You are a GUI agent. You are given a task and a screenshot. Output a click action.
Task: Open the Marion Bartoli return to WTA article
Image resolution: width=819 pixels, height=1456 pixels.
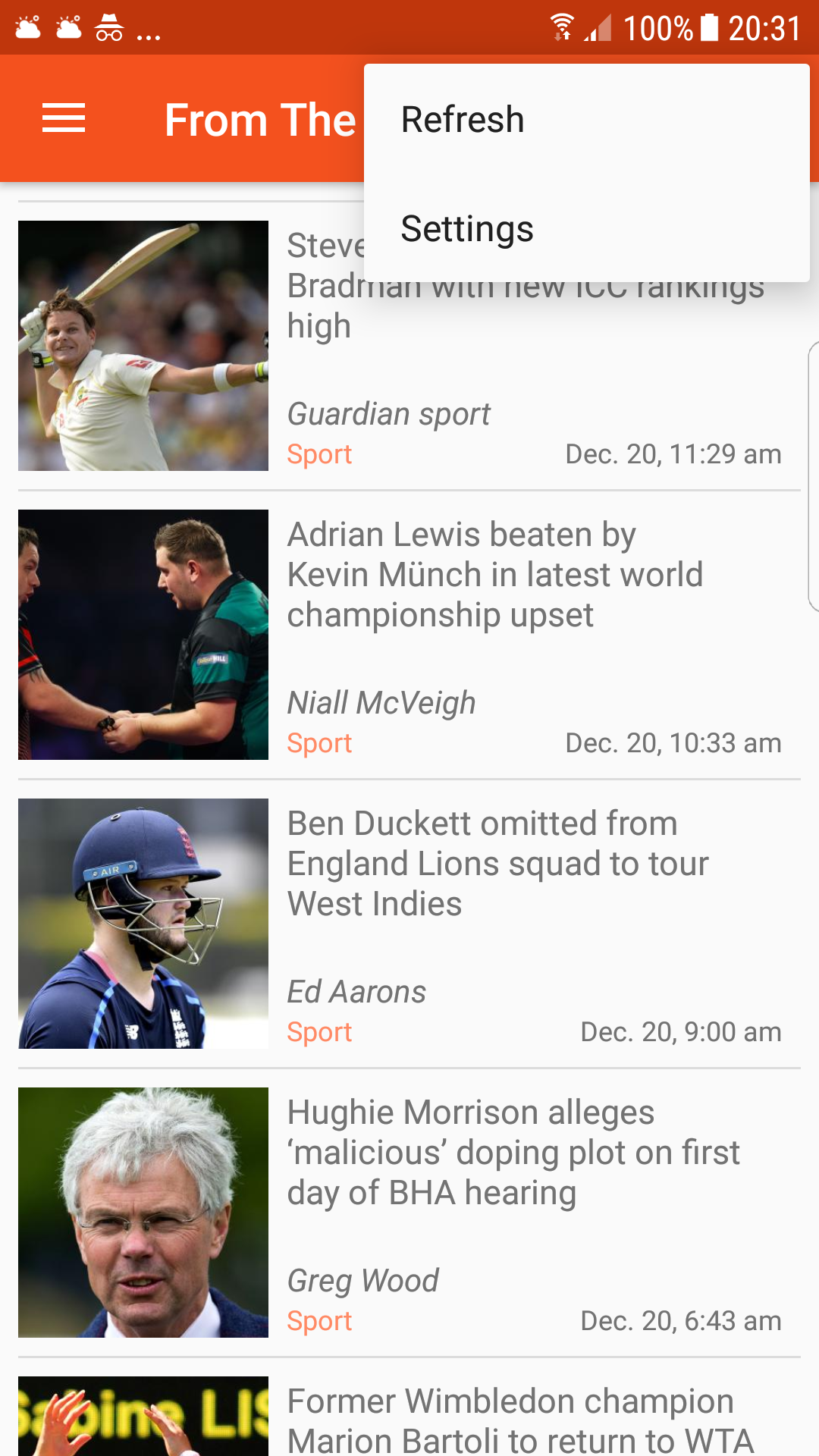(409, 1415)
